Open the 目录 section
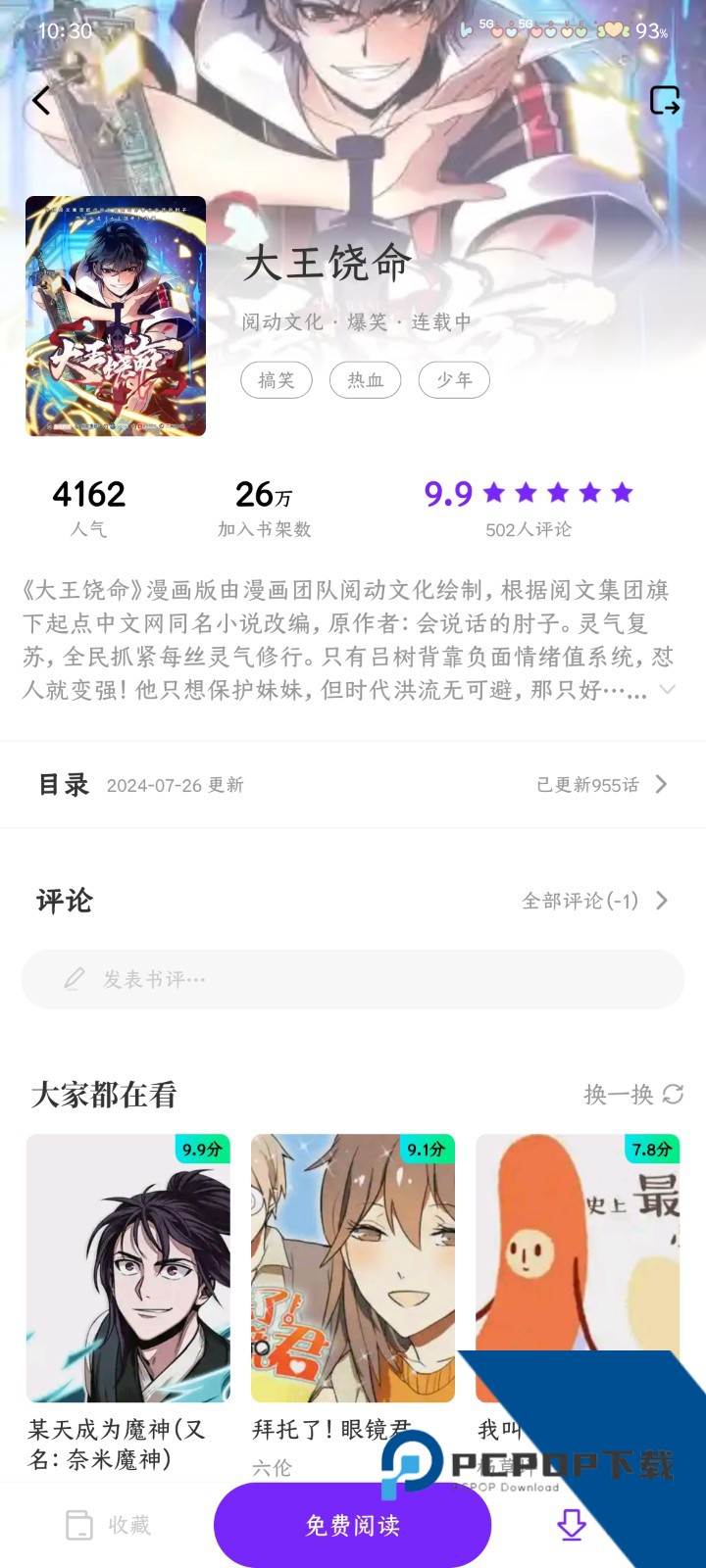The width and height of the screenshot is (706, 1568). tap(64, 784)
